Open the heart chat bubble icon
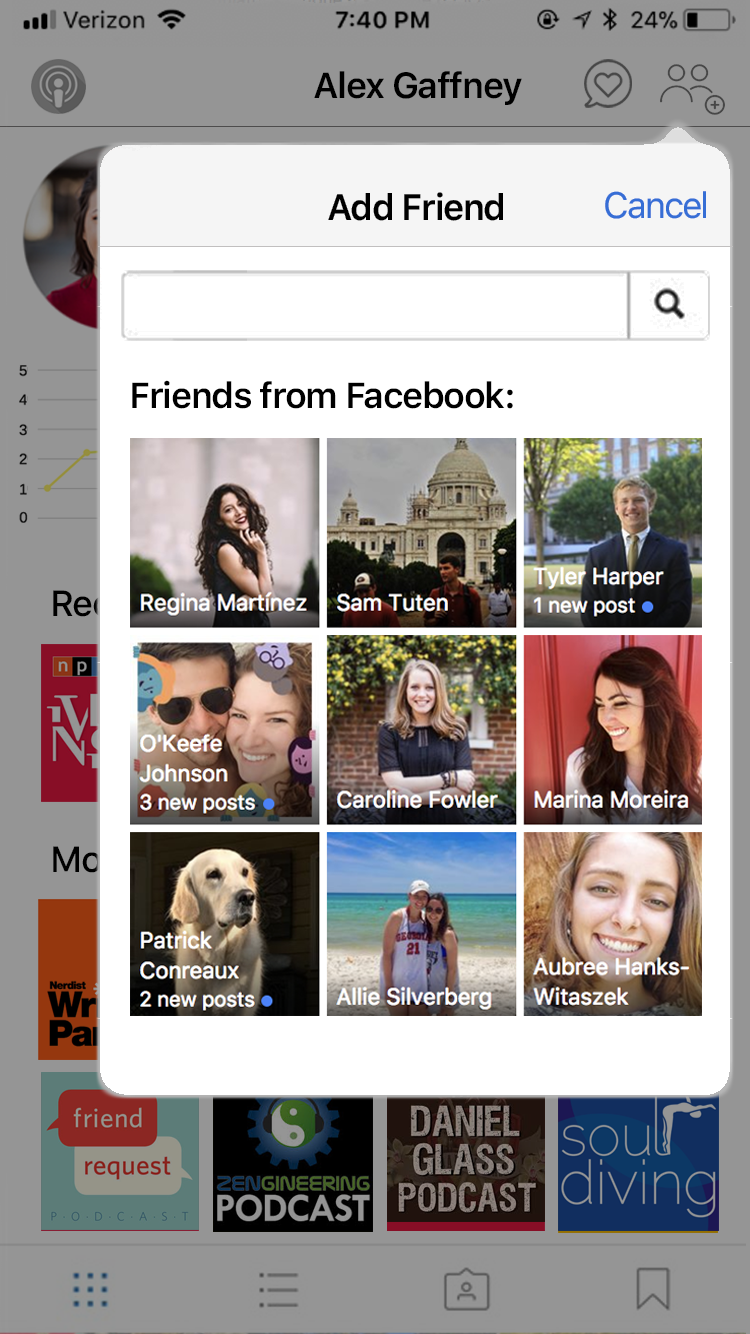 (608, 86)
